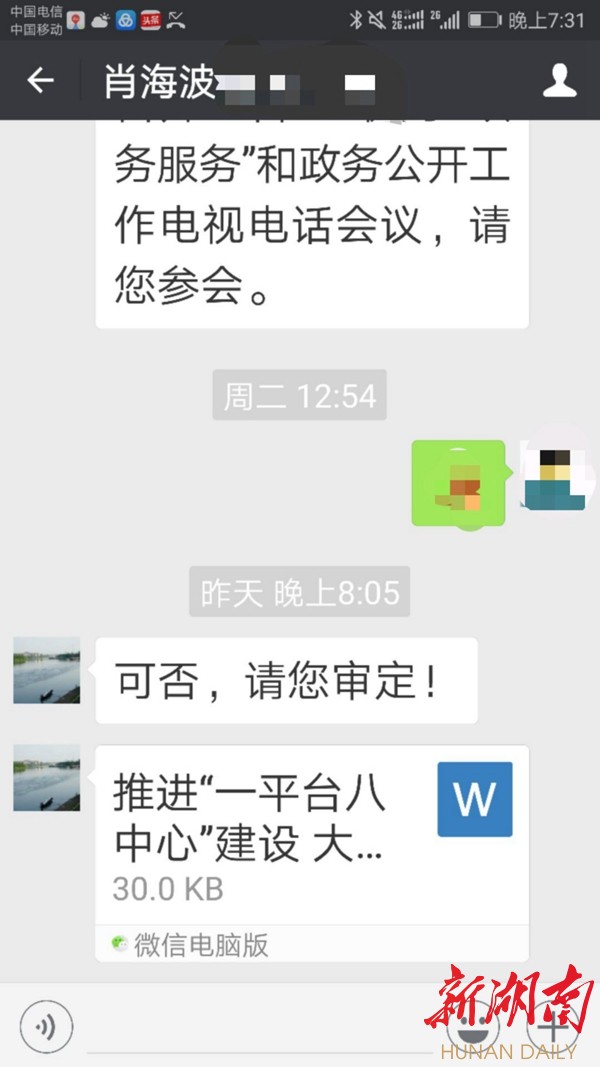The height and width of the screenshot is (1067, 600).
Task: Go back to the chat list
Action: tap(40, 81)
